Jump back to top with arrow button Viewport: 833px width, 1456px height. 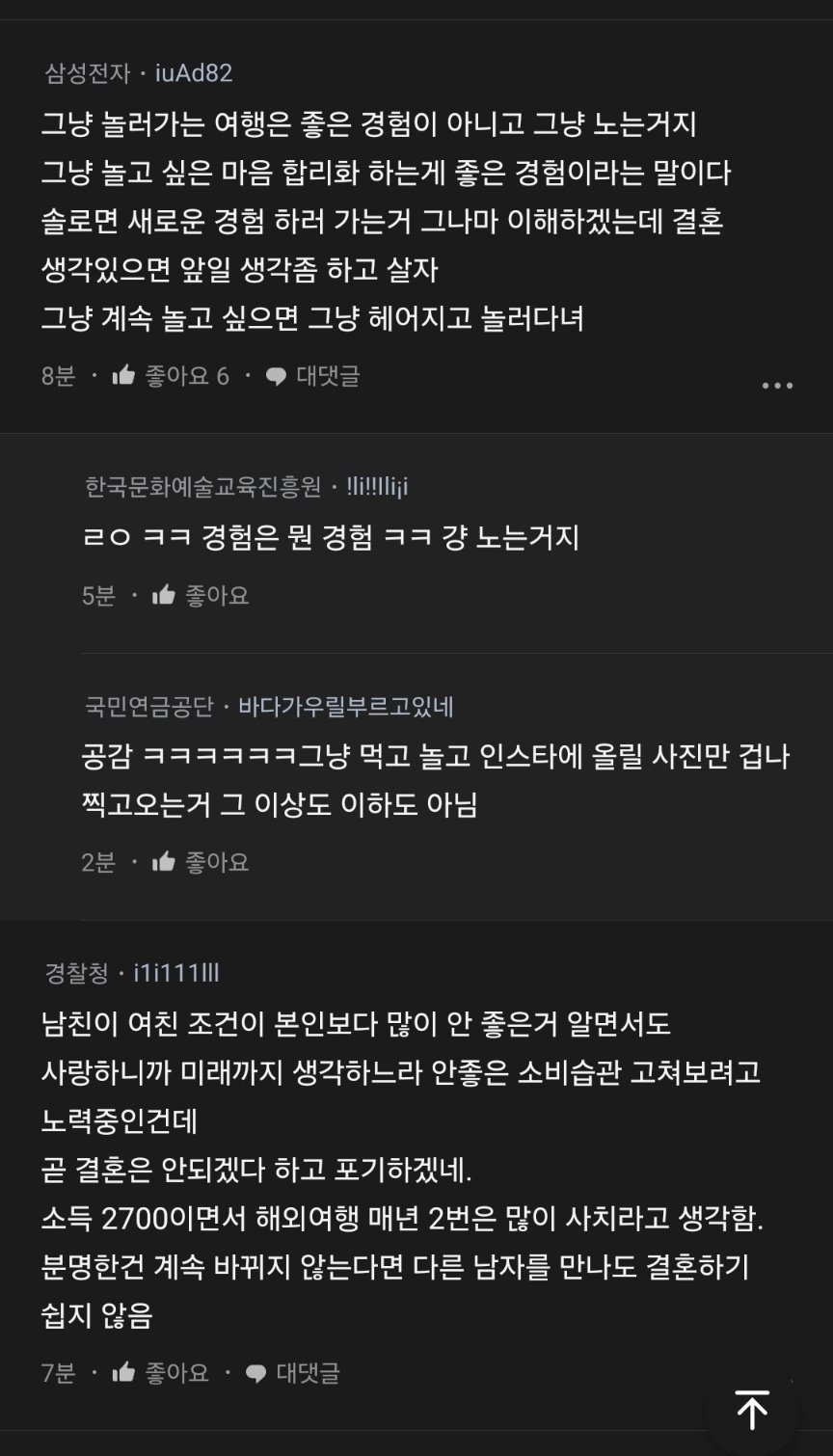752,1410
